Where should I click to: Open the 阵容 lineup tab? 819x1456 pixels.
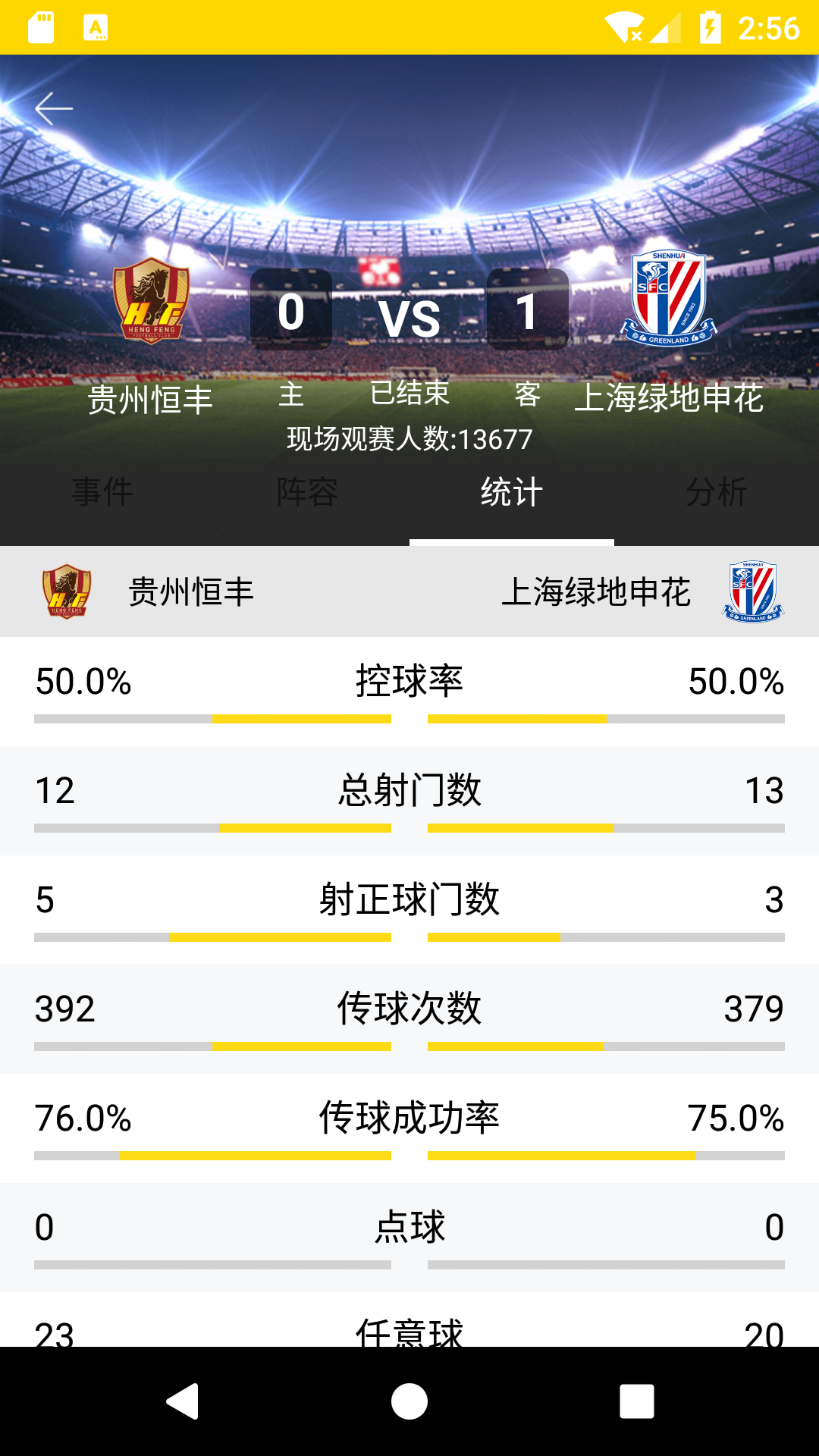[307, 493]
